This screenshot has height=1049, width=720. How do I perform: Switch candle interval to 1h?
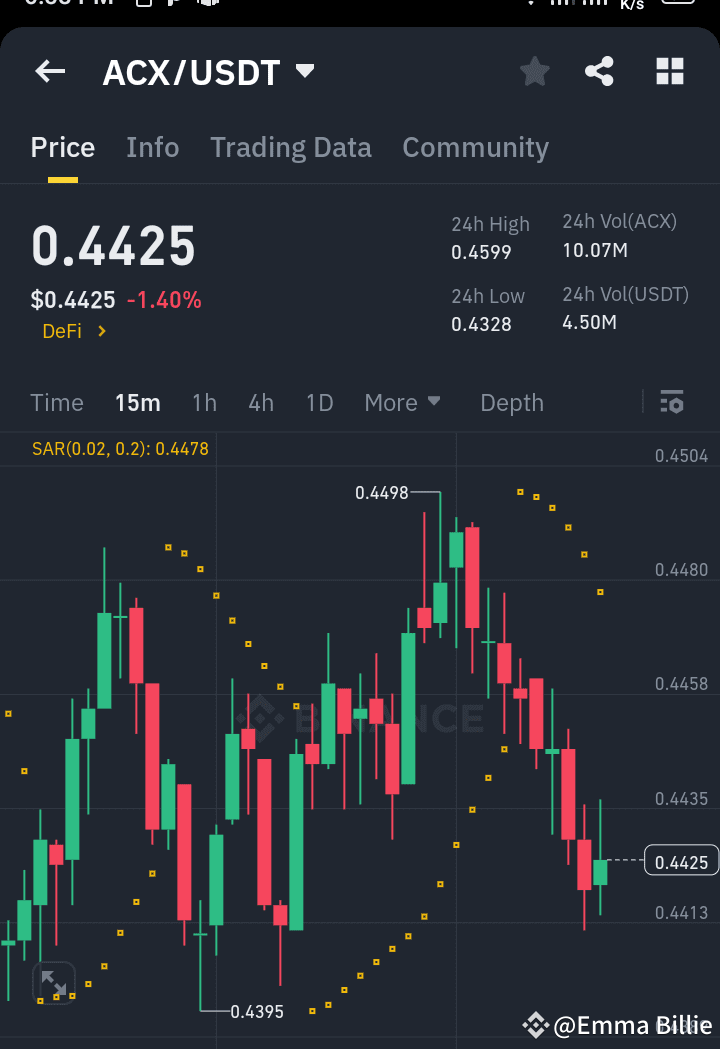[x=204, y=402]
